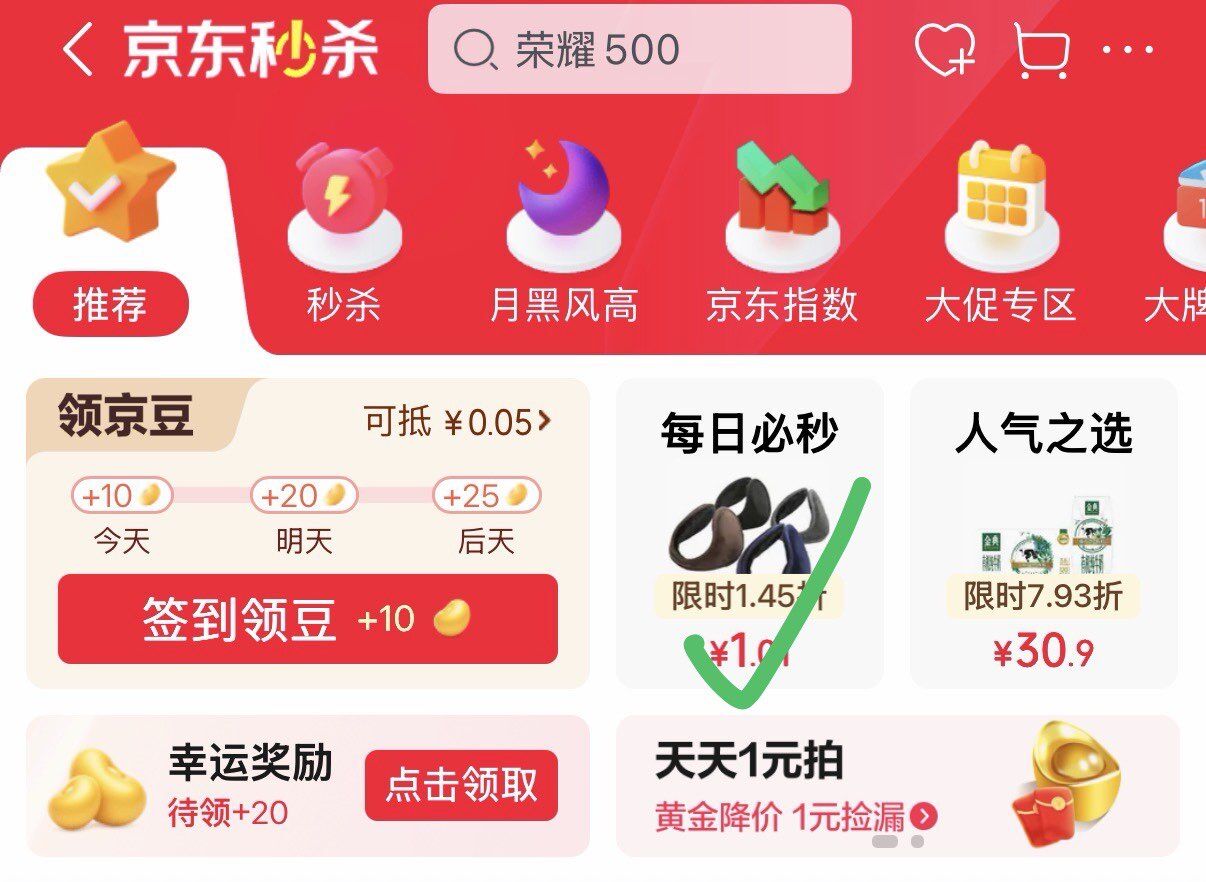Open the 人气之选 product card
The image size is (1206, 882).
1043,533
